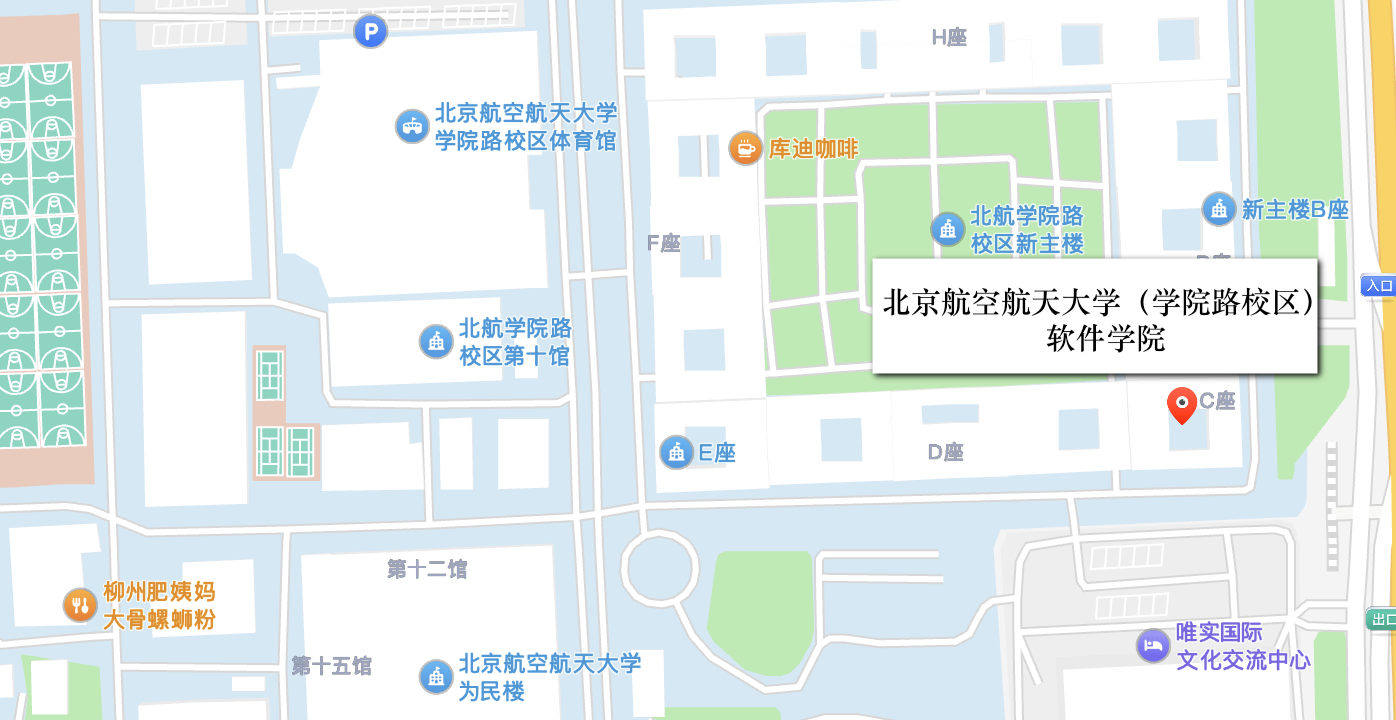Open the 柳州肥姨妈大骨螺蛳粉 restaurant marker
The height and width of the screenshot is (720, 1396).
click(x=80, y=605)
